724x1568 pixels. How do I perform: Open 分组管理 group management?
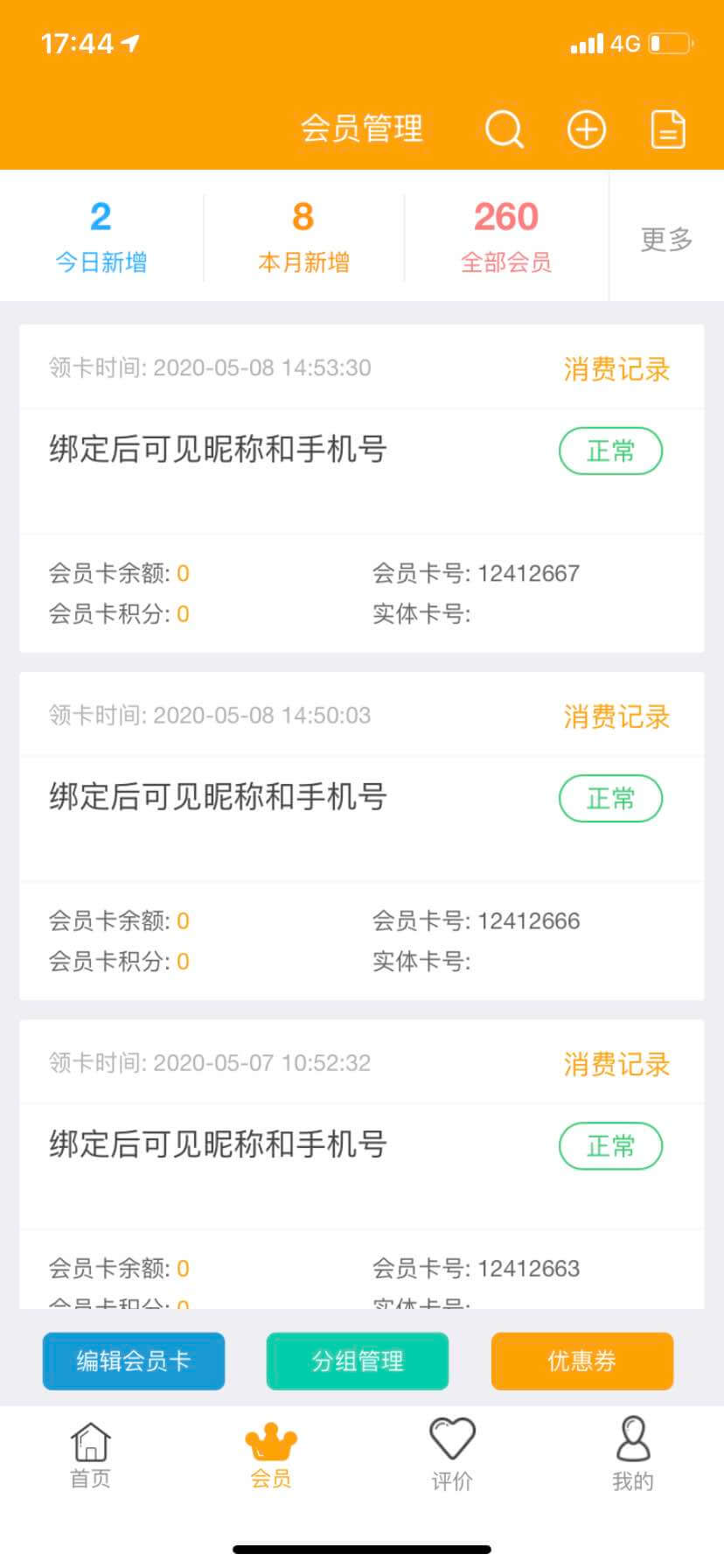(x=358, y=1361)
